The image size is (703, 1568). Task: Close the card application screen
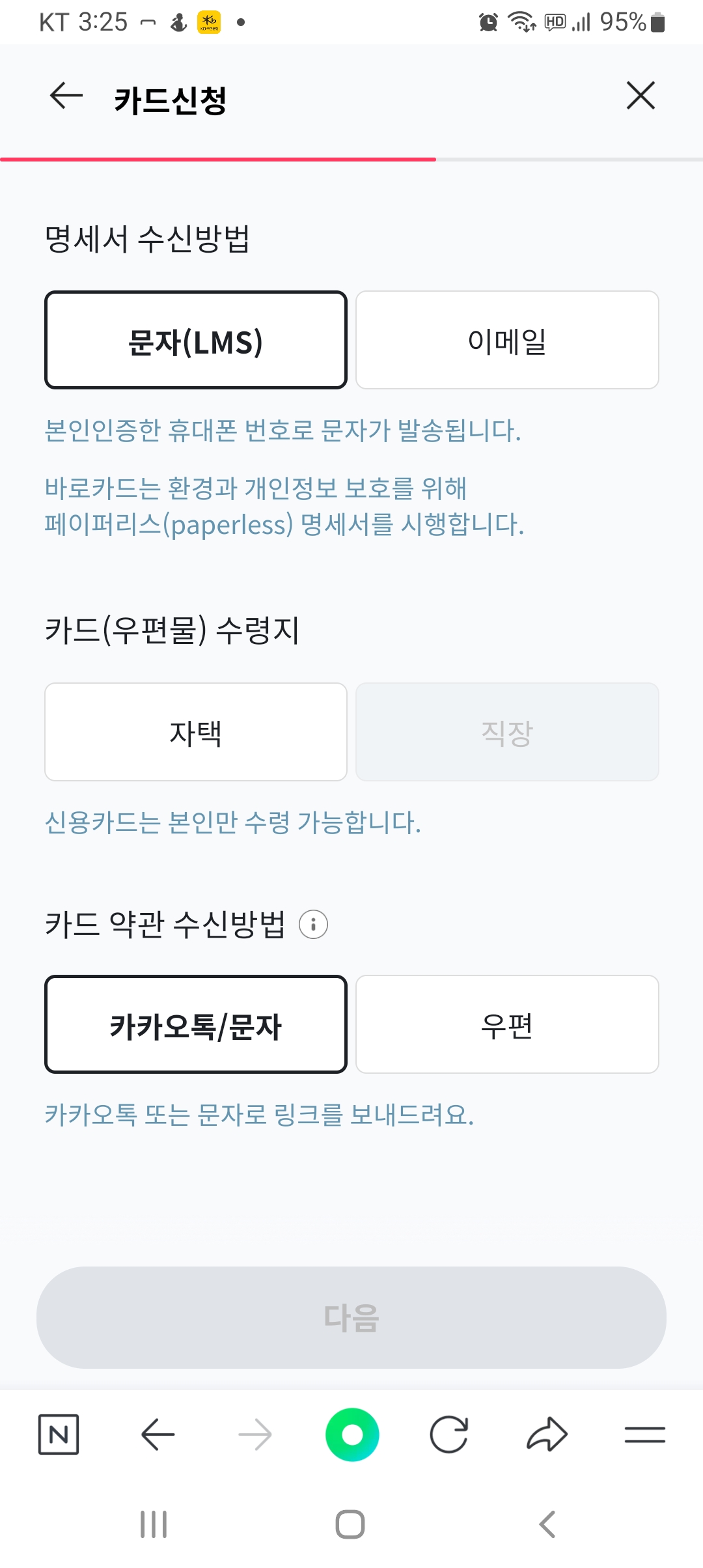(641, 96)
